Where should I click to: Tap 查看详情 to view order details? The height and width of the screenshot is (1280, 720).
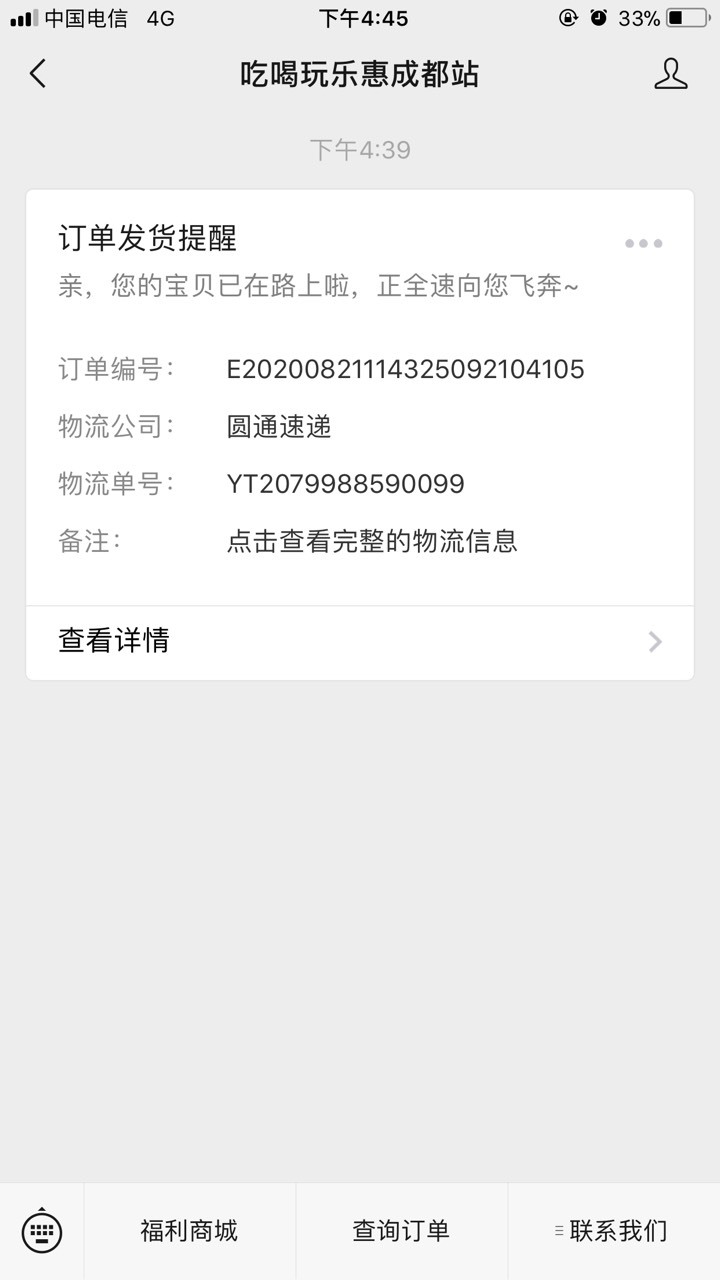360,642
